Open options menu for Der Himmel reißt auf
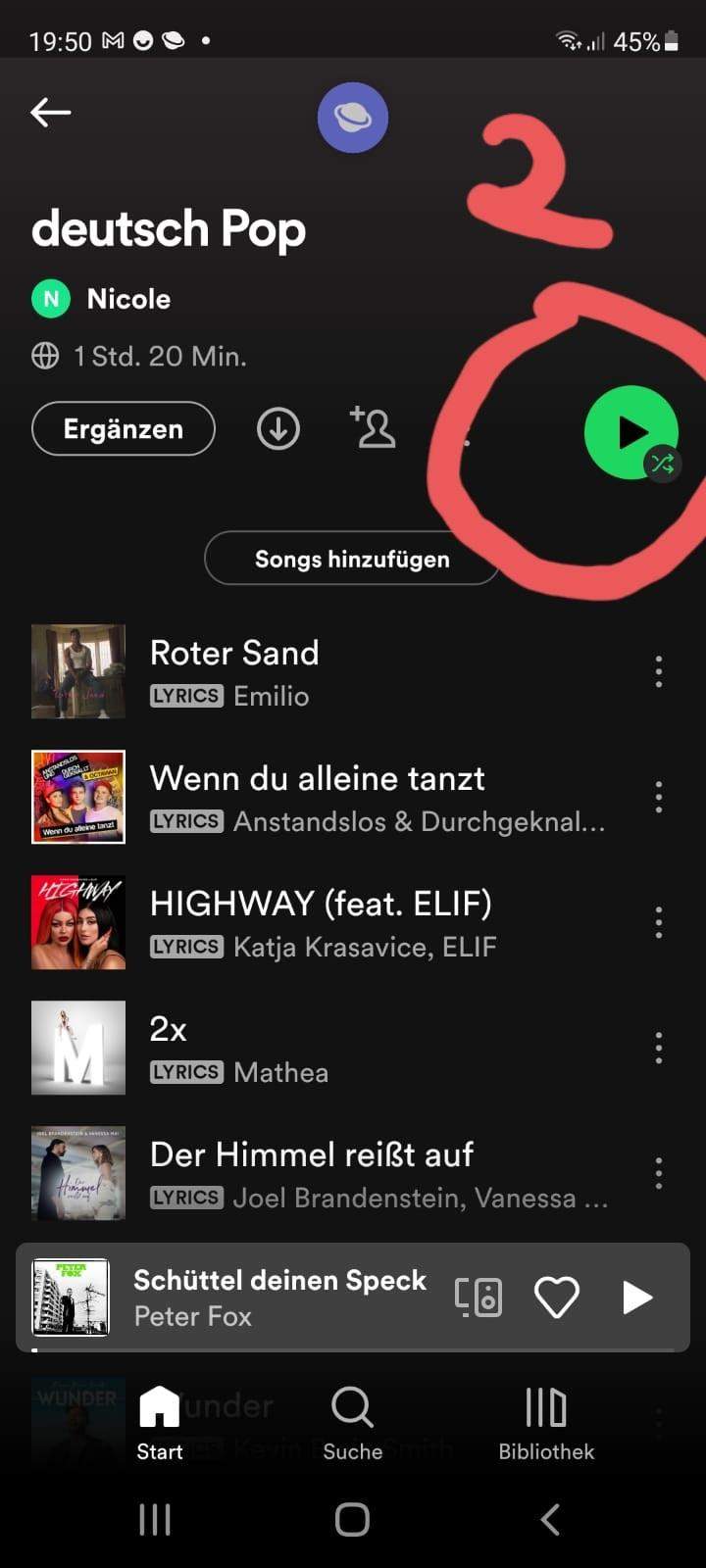 coord(658,1171)
